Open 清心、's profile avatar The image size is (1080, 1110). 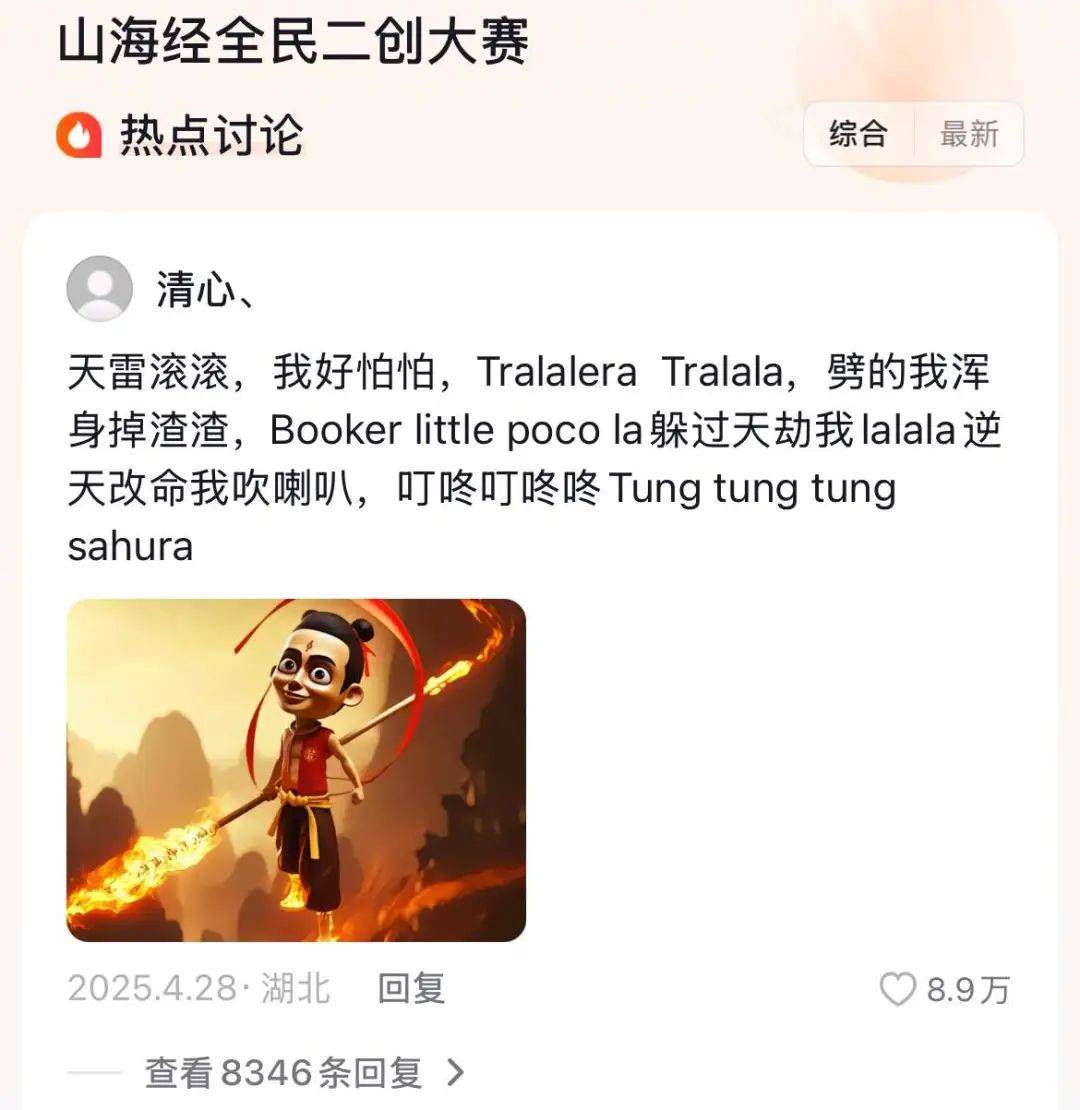(x=99, y=288)
